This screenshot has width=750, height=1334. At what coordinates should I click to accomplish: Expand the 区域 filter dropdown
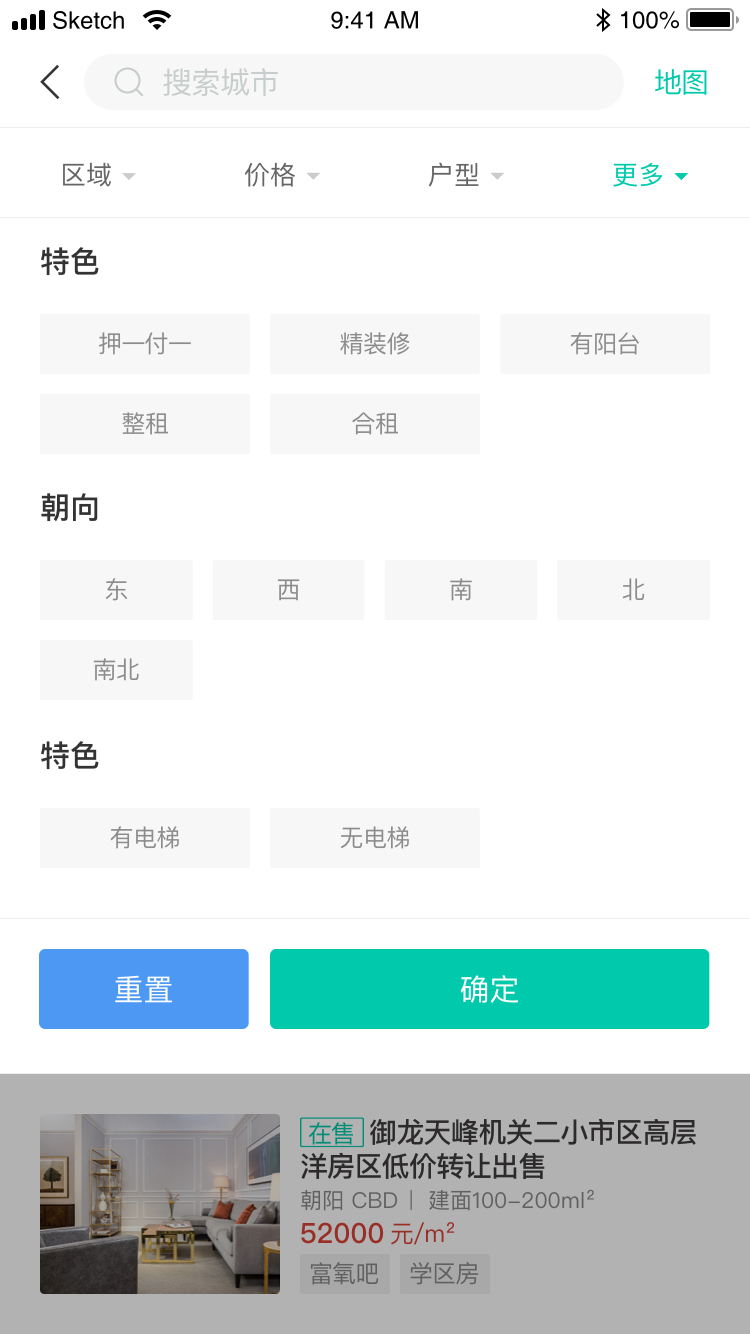(98, 175)
